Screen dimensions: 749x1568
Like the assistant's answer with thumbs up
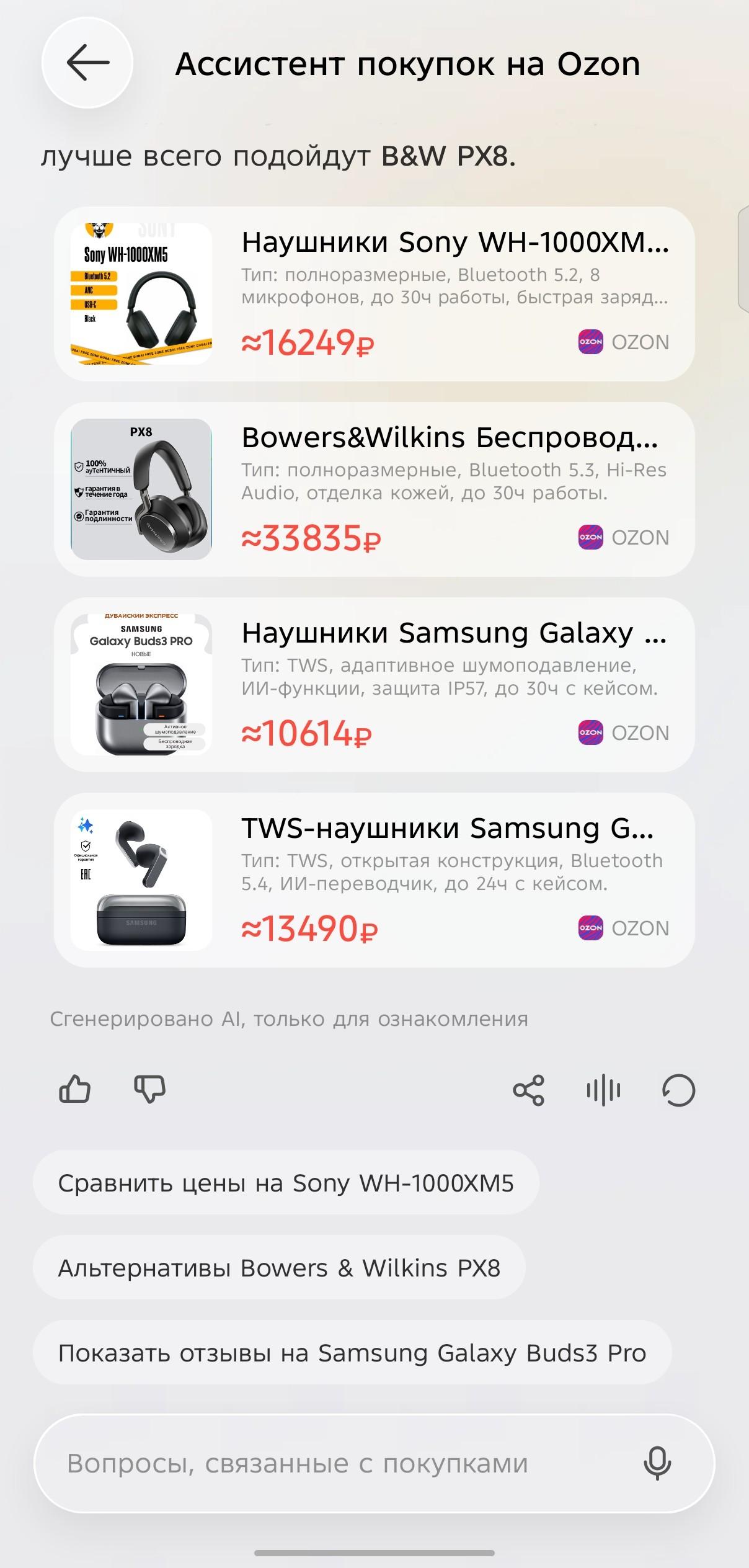[74, 1090]
